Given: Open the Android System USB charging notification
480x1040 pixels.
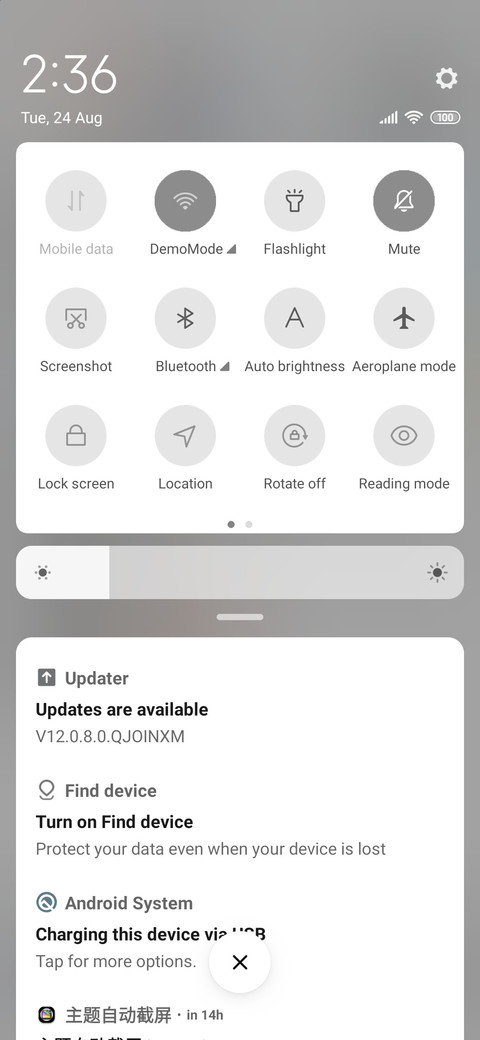Looking at the screenshot, I should click(240, 933).
